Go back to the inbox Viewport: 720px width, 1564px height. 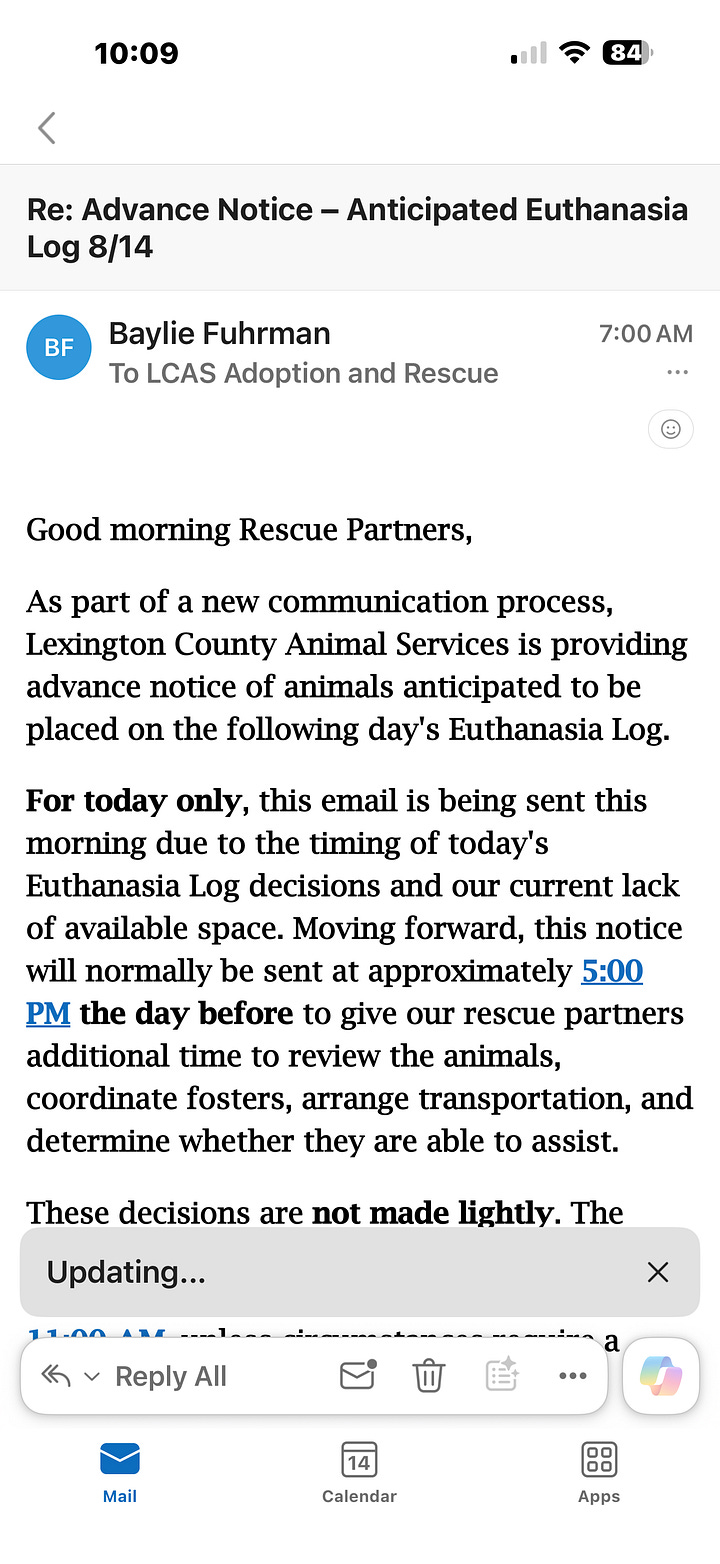click(x=46, y=128)
